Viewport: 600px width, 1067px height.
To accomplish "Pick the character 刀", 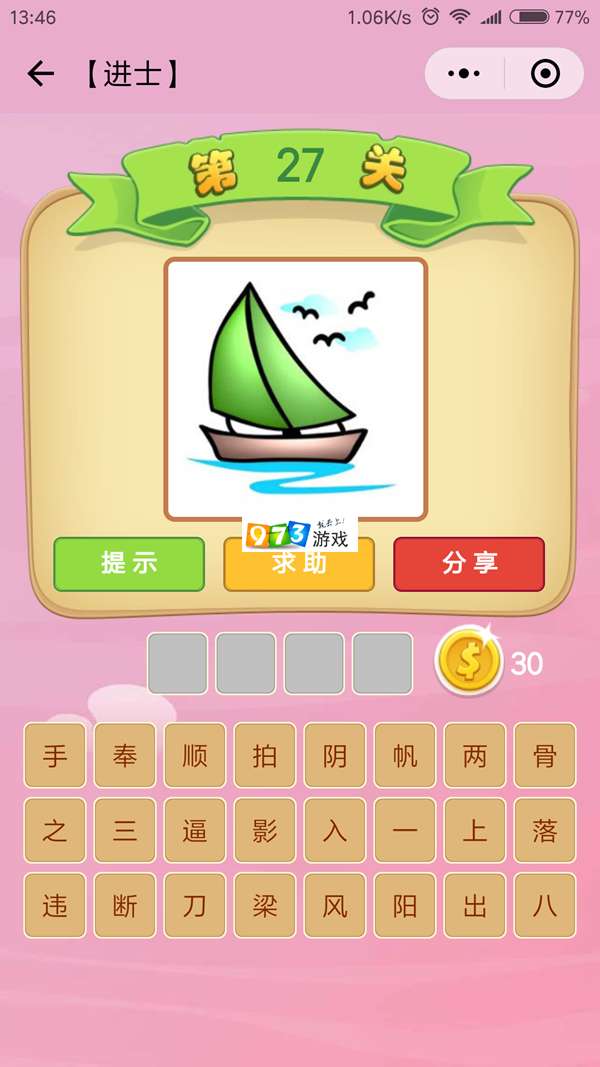I will [x=195, y=906].
